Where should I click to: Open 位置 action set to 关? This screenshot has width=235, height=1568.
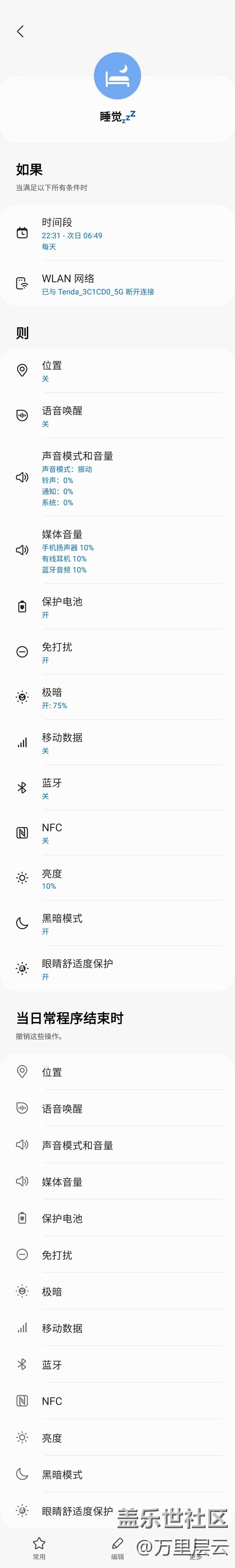[117, 371]
